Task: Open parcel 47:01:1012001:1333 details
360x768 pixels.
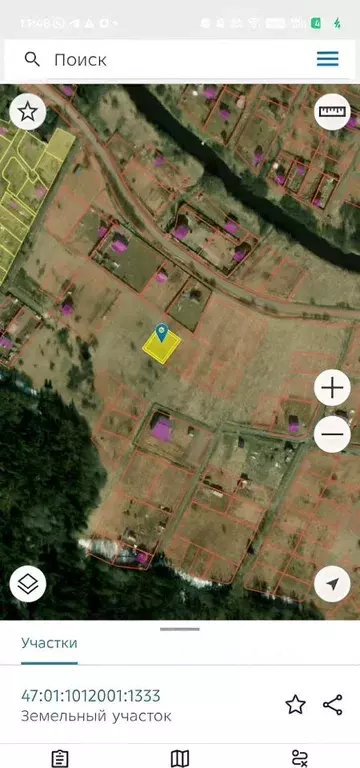Action: (96, 706)
